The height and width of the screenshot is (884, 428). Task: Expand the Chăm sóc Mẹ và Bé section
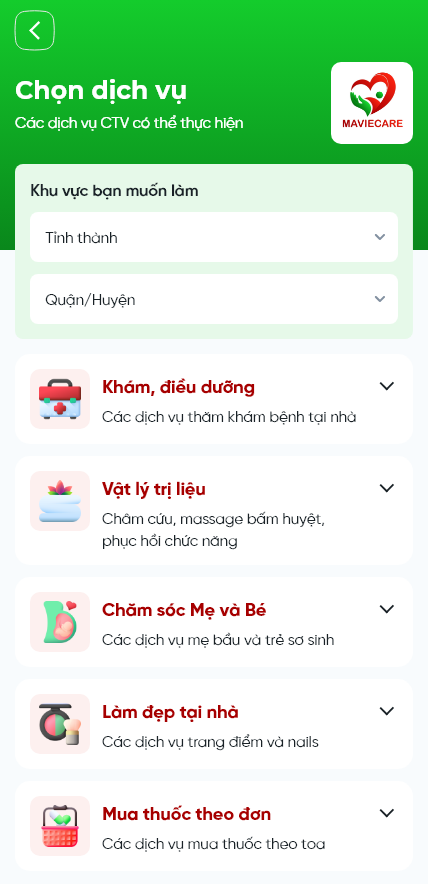point(214,622)
